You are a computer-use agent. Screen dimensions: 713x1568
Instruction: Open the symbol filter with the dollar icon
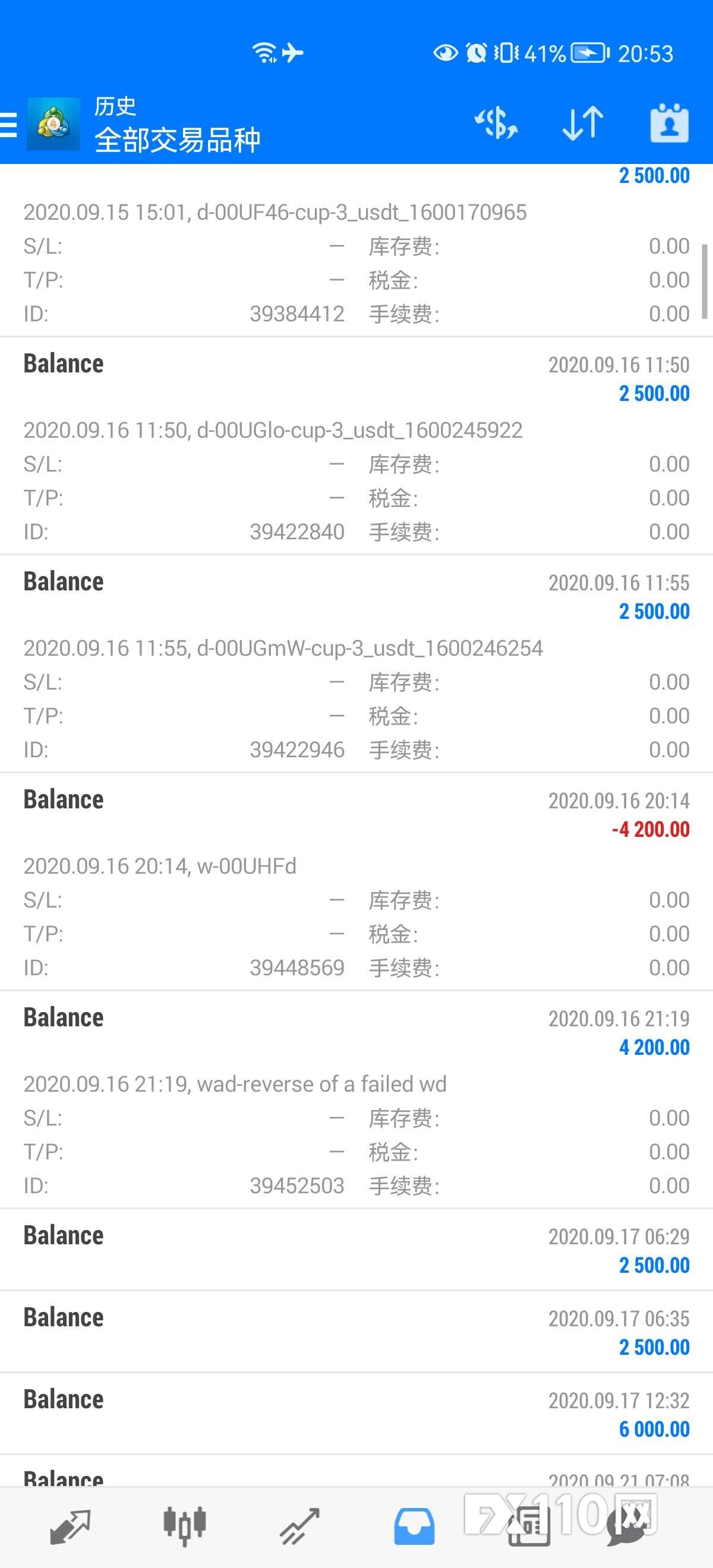496,124
